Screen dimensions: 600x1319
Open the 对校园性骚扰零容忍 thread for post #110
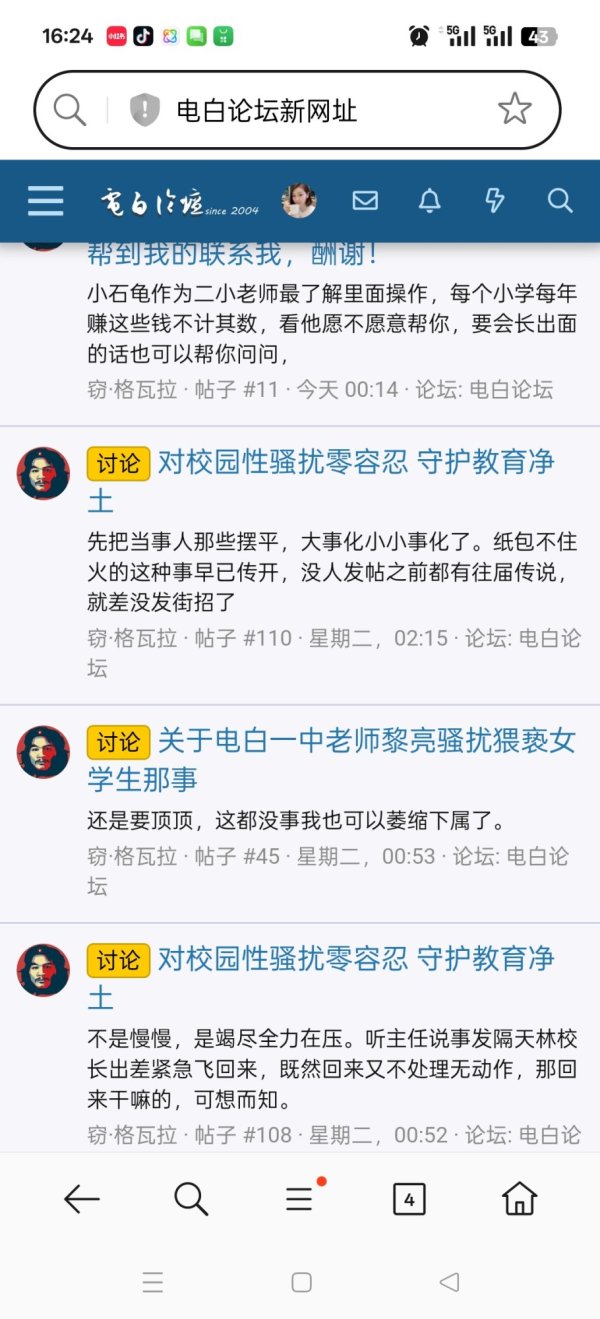[x=355, y=462]
